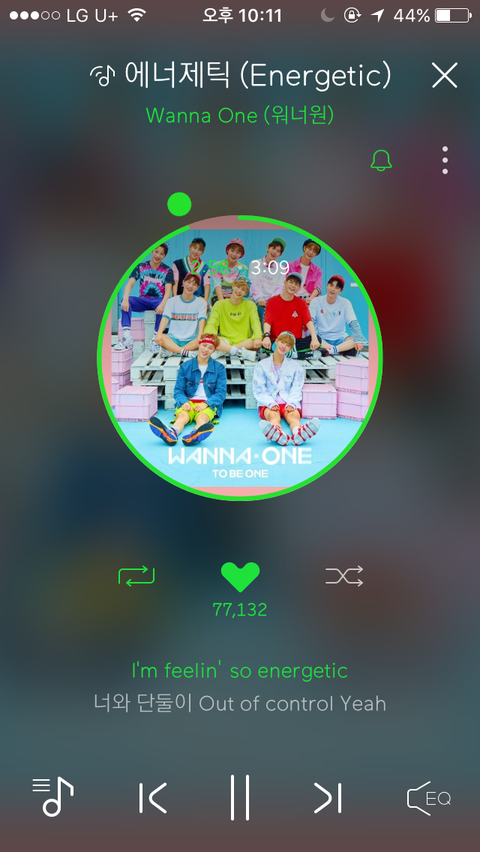Toggle the repeat mode

pyautogui.click(x=136, y=576)
